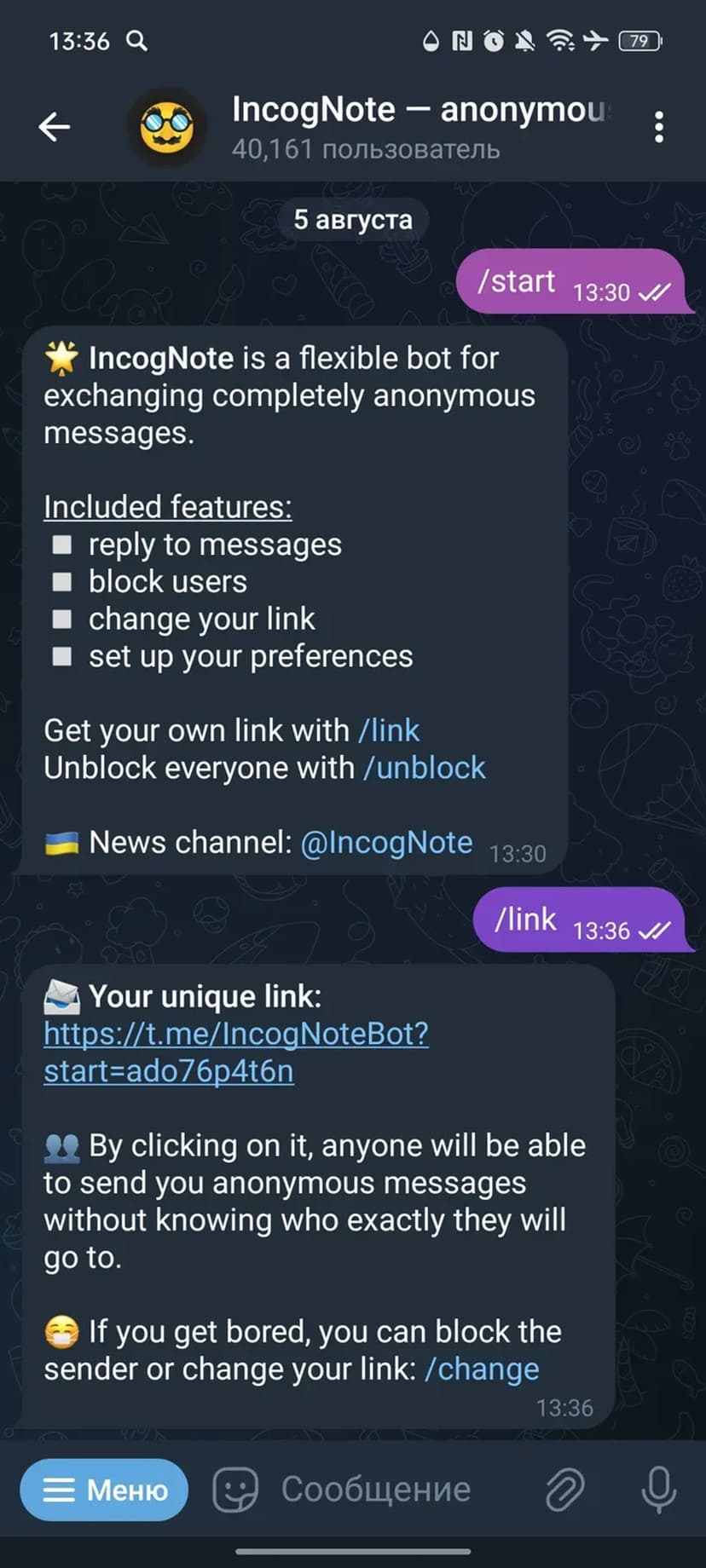Open the bot Меню button
706x1568 pixels.
click(104, 1490)
